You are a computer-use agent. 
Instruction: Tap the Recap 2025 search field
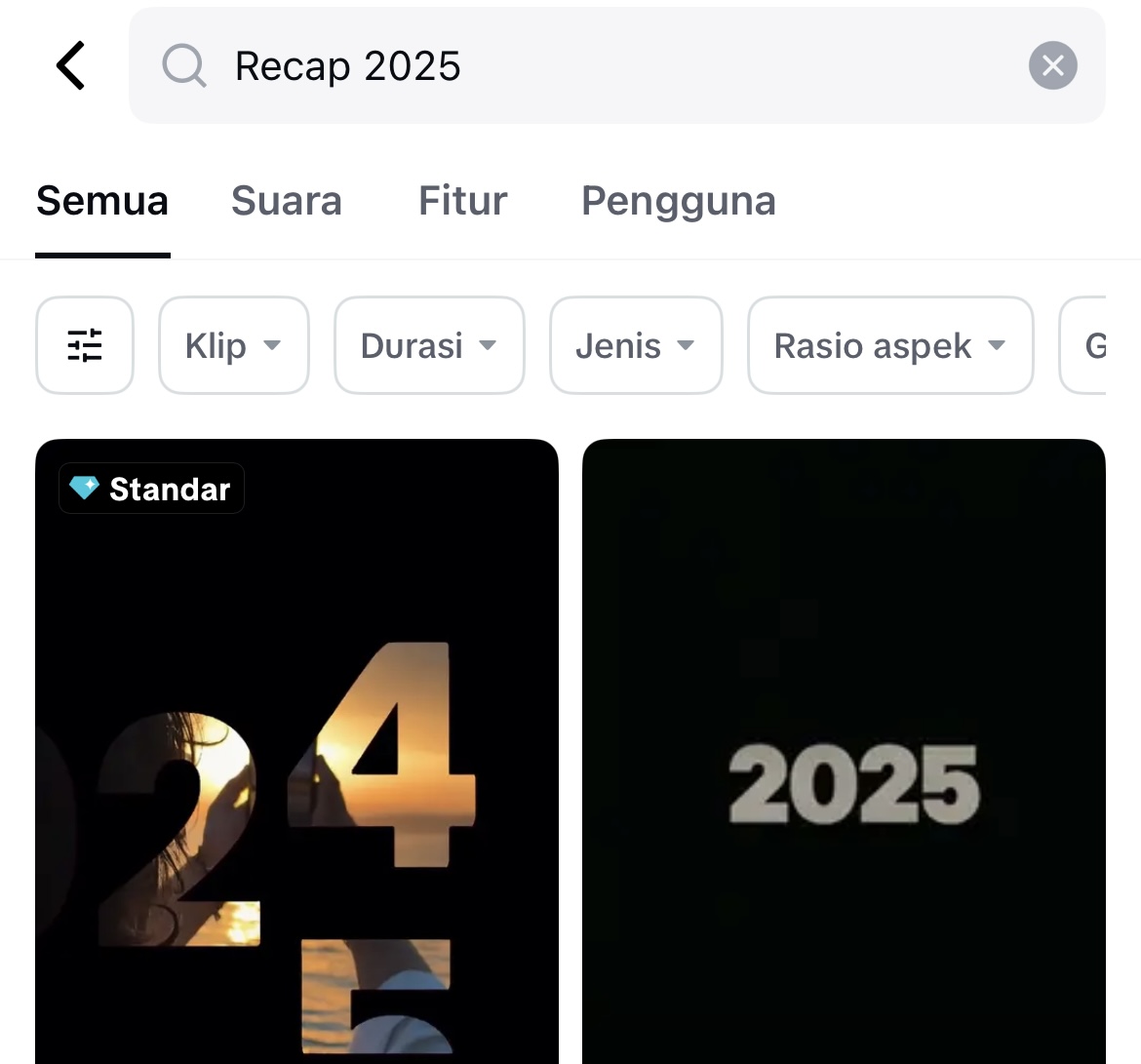585,65
